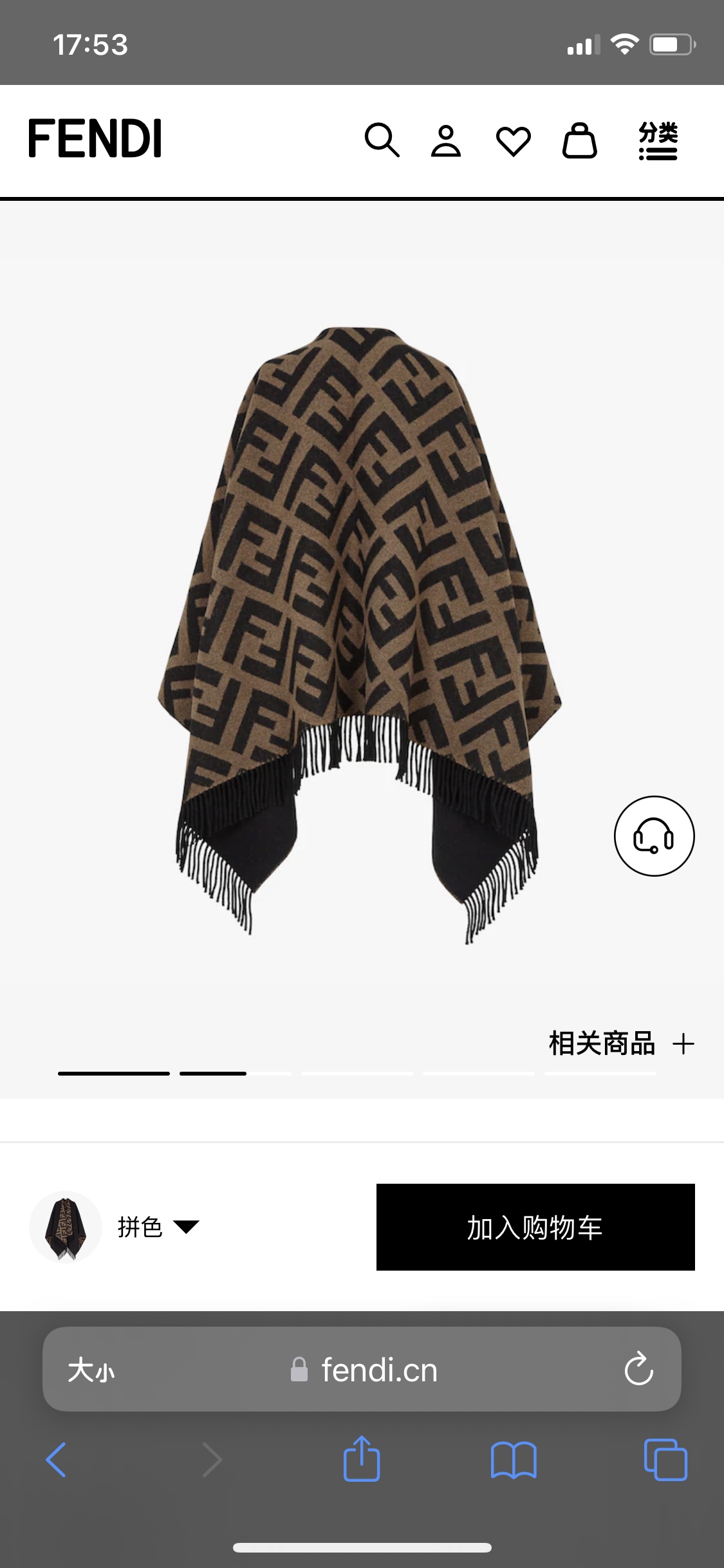Show all open Safari tabs
The width and height of the screenshot is (724, 1568).
[665, 1459]
